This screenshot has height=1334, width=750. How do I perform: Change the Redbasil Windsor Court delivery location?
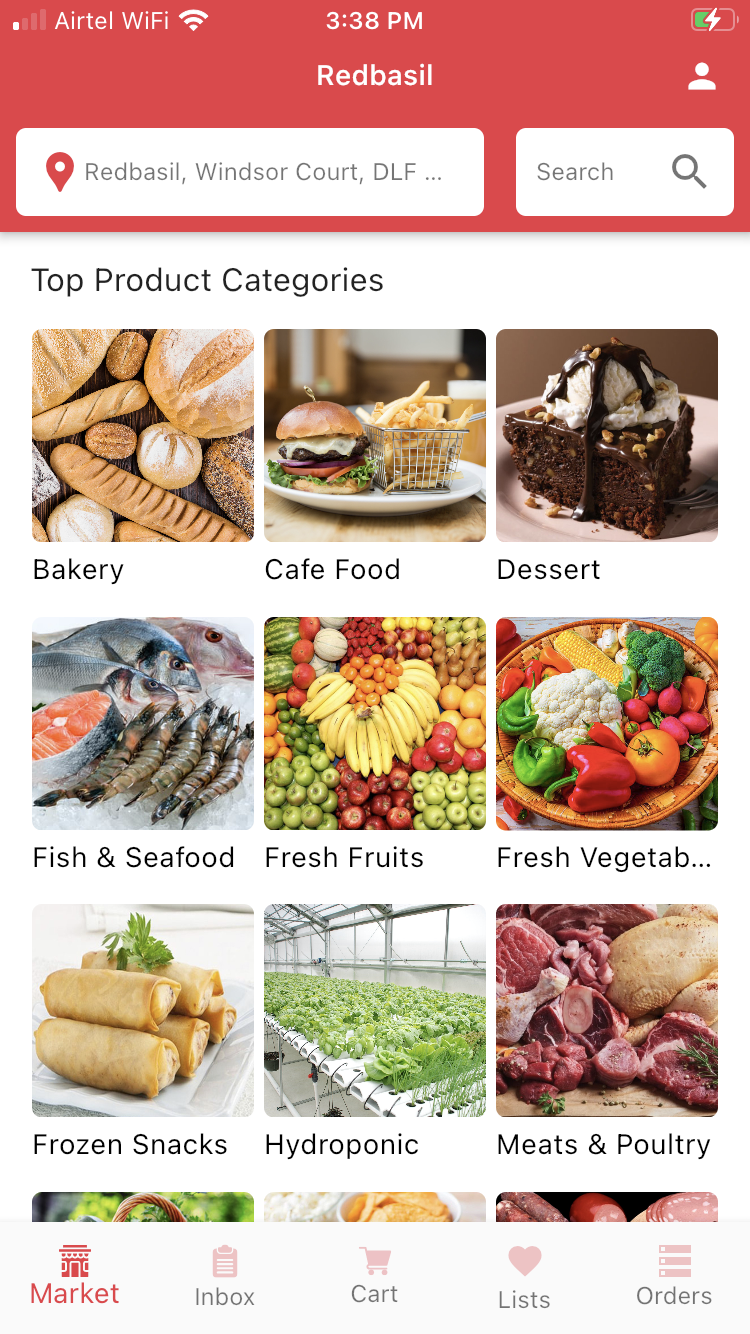tap(250, 172)
